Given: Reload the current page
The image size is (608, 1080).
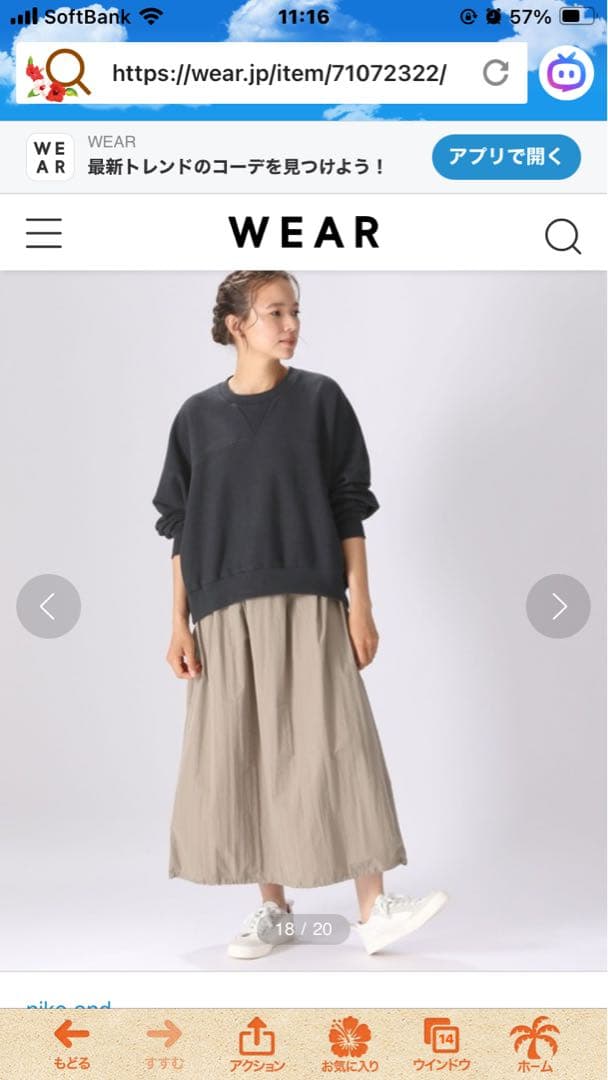Looking at the screenshot, I should click(496, 73).
